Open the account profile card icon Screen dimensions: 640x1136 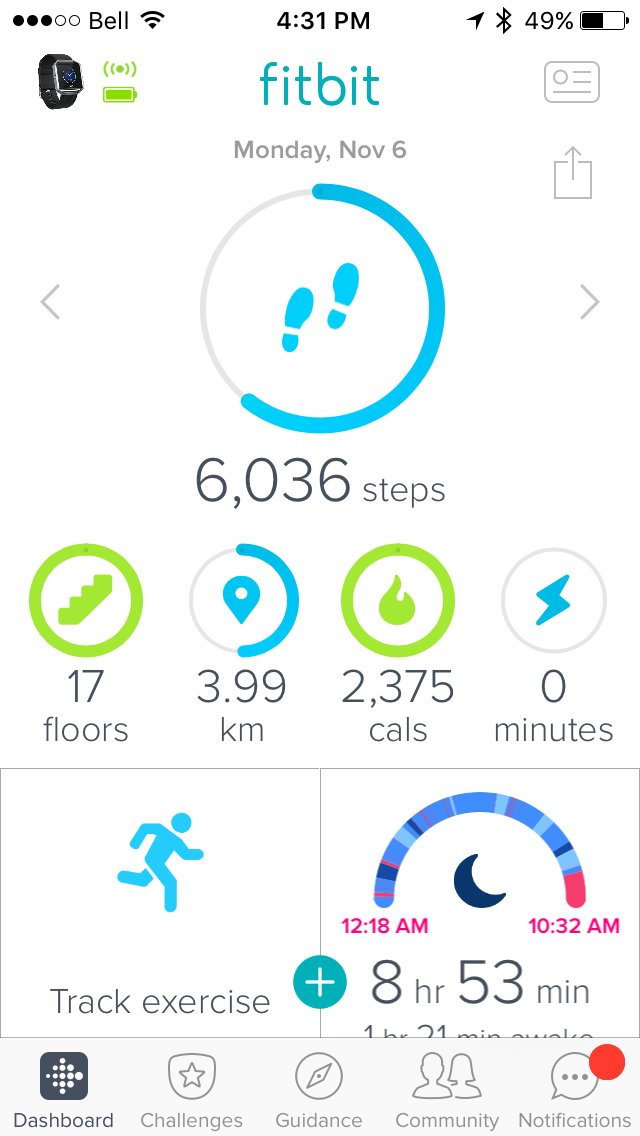click(x=572, y=82)
